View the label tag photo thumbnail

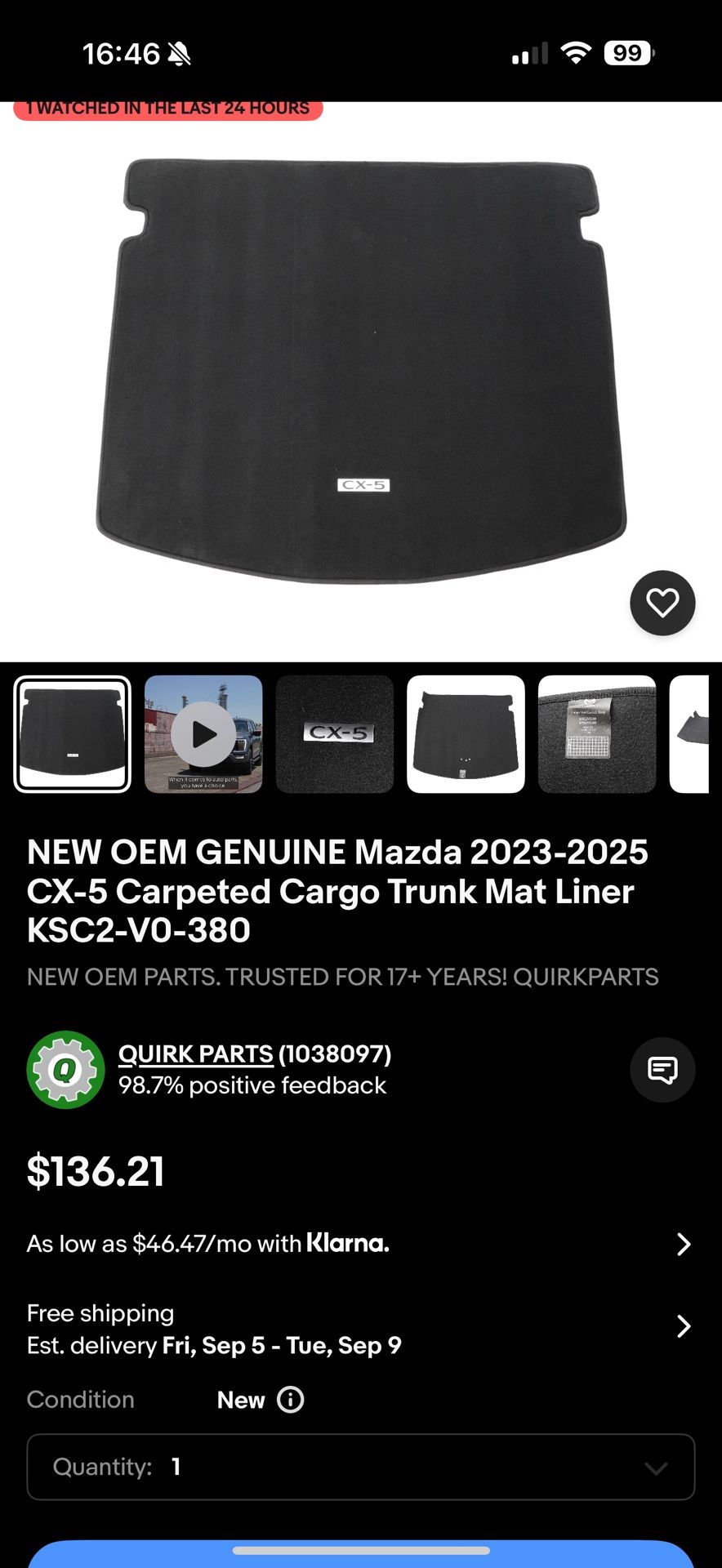click(597, 734)
